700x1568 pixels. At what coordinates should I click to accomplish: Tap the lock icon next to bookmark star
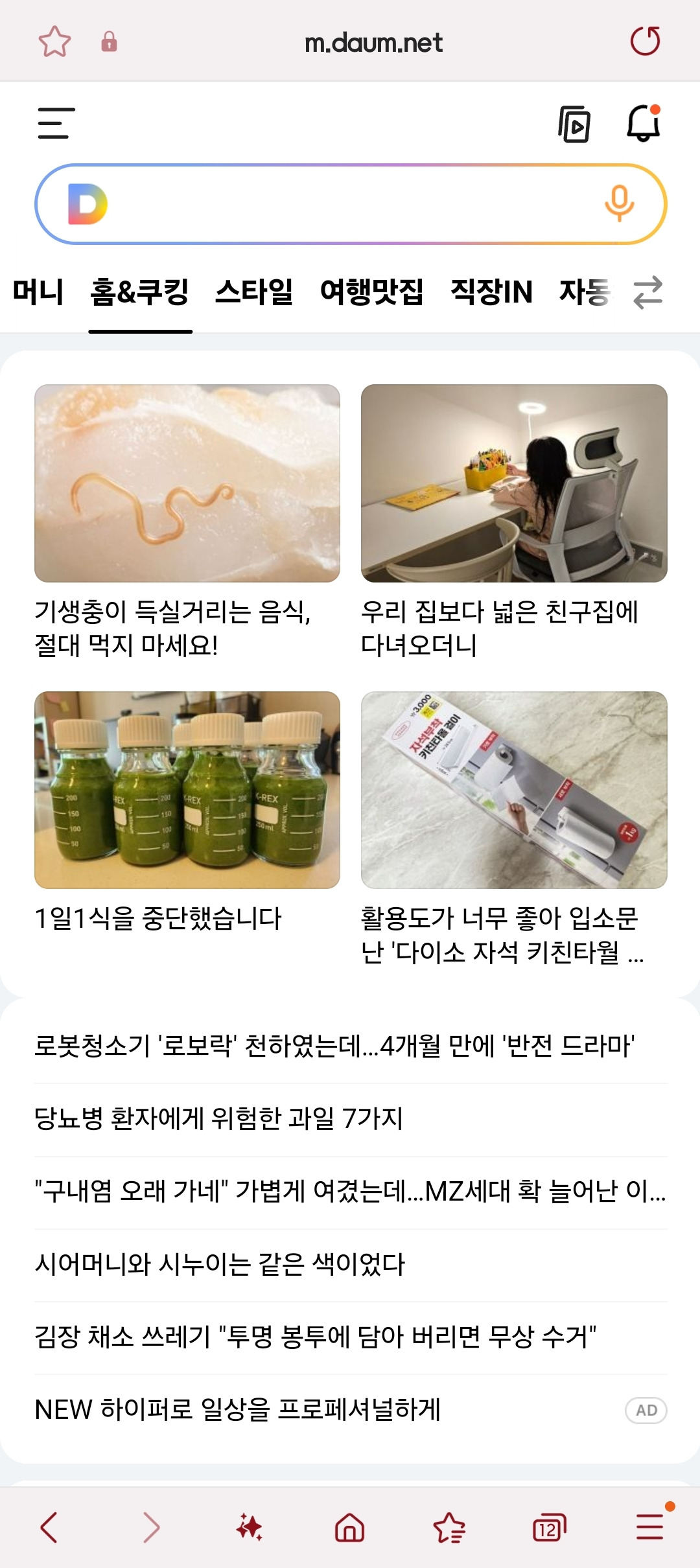pyautogui.click(x=110, y=41)
